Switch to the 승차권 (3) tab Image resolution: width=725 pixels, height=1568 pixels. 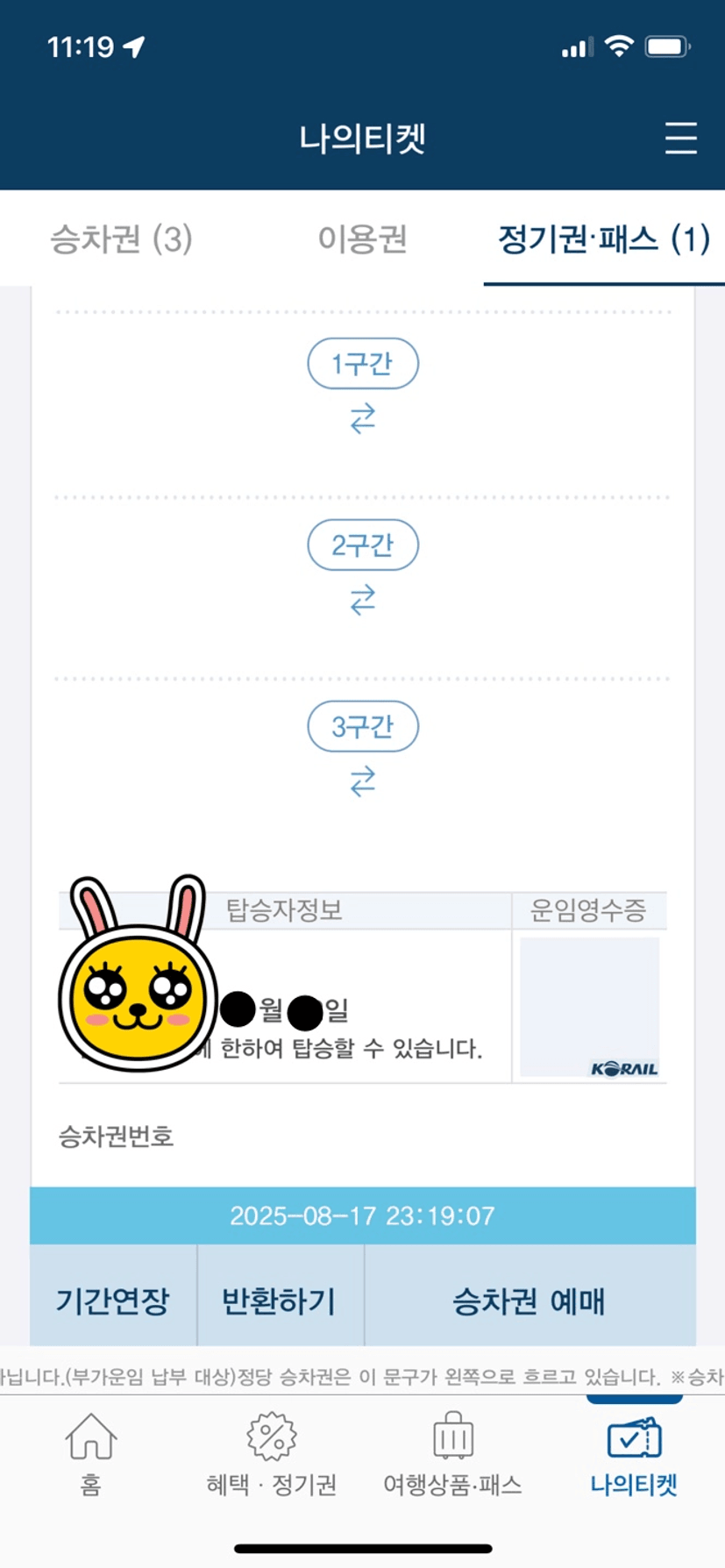coord(121,239)
